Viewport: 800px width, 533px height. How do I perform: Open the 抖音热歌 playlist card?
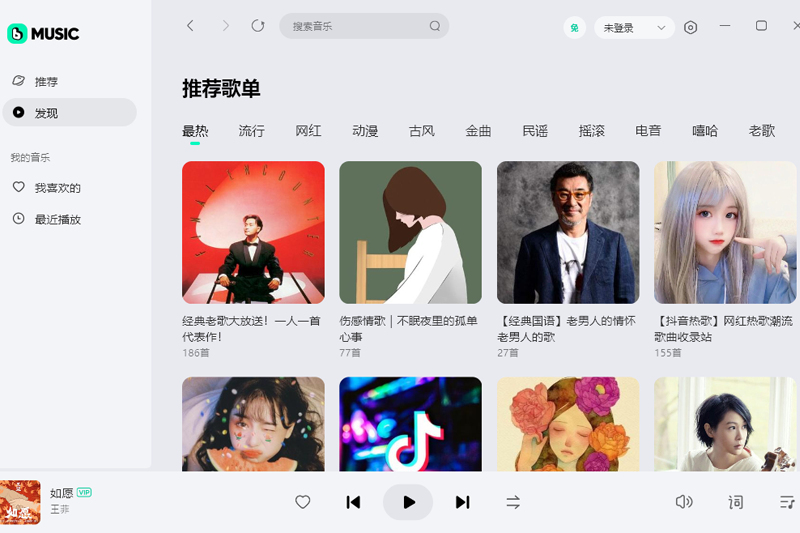(x=725, y=232)
